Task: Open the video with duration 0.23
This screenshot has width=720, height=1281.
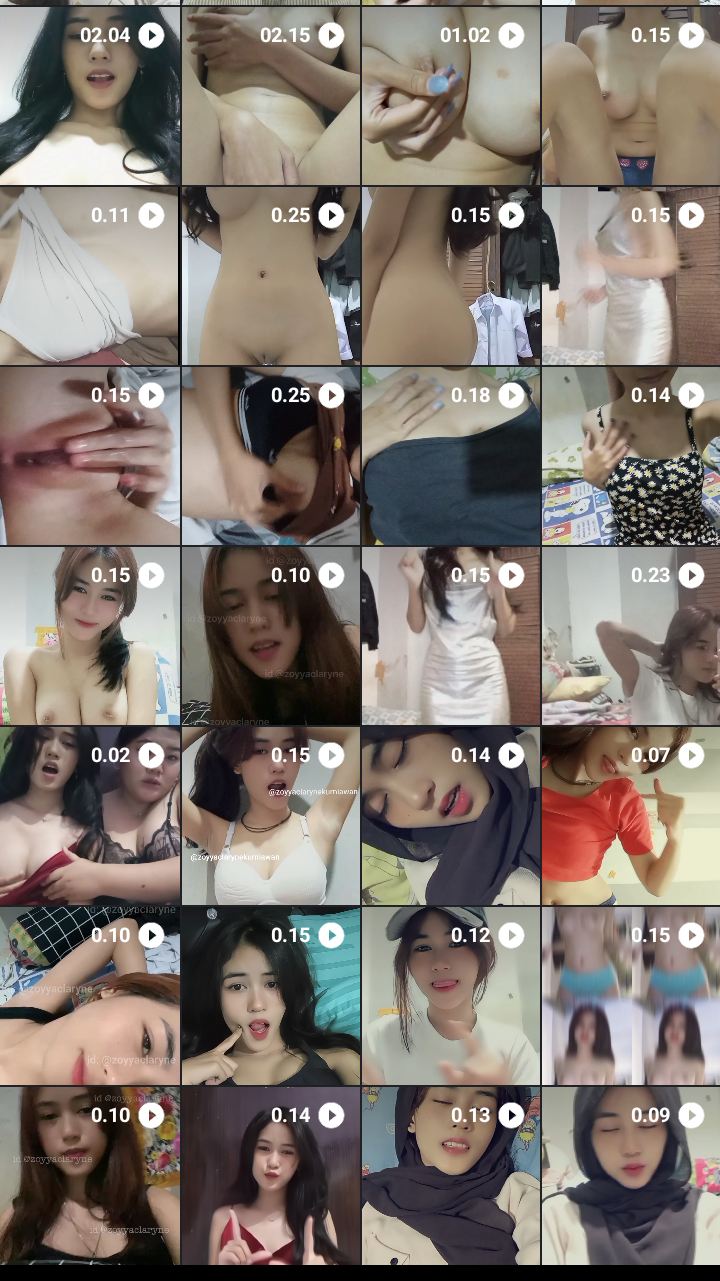Action: pyautogui.click(x=630, y=635)
